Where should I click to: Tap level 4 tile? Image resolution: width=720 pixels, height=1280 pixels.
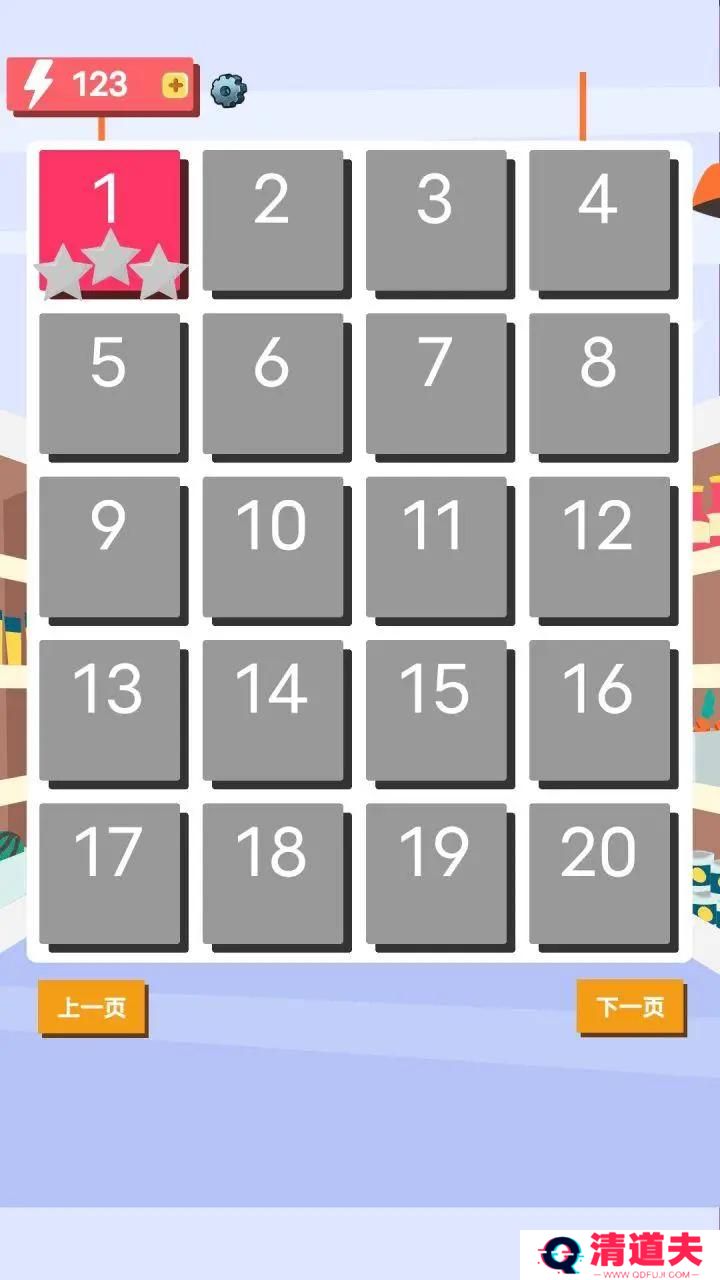(x=598, y=220)
